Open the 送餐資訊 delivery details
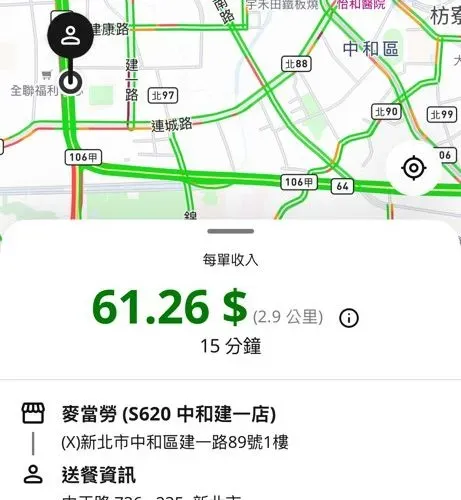Image resolution: width=461 pixels, height=500 pixels. [x=99, y=475]
